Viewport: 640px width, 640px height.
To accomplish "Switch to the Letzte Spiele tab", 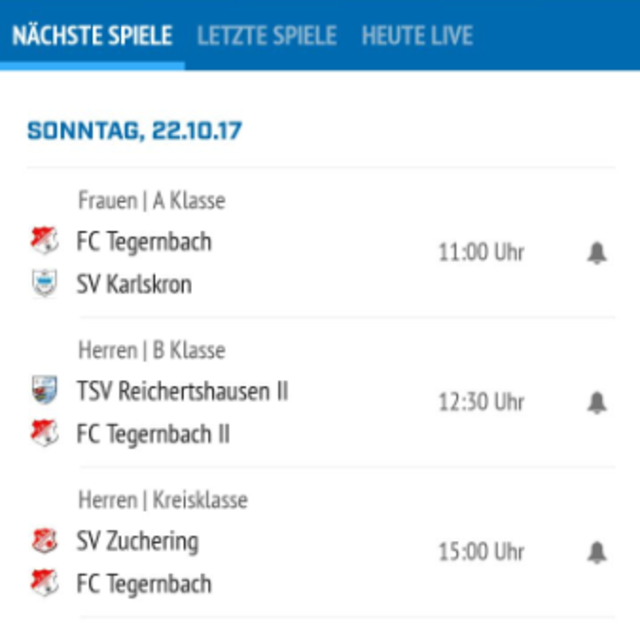I will [266, 36].
